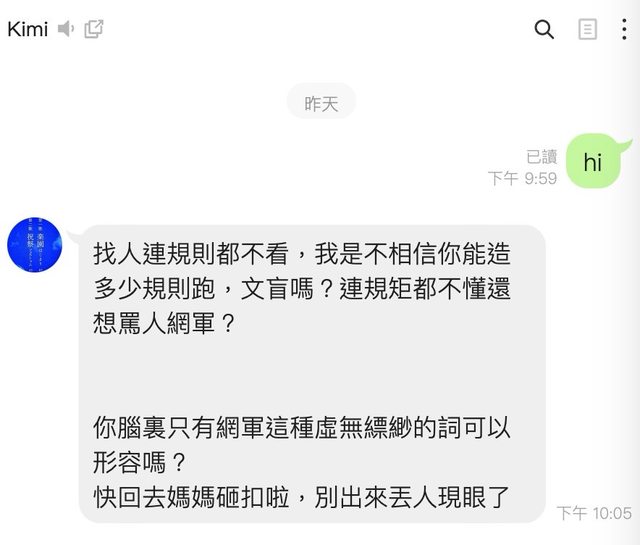
Task: Open the three-dot overflow menu
Action: click(623, 29)
